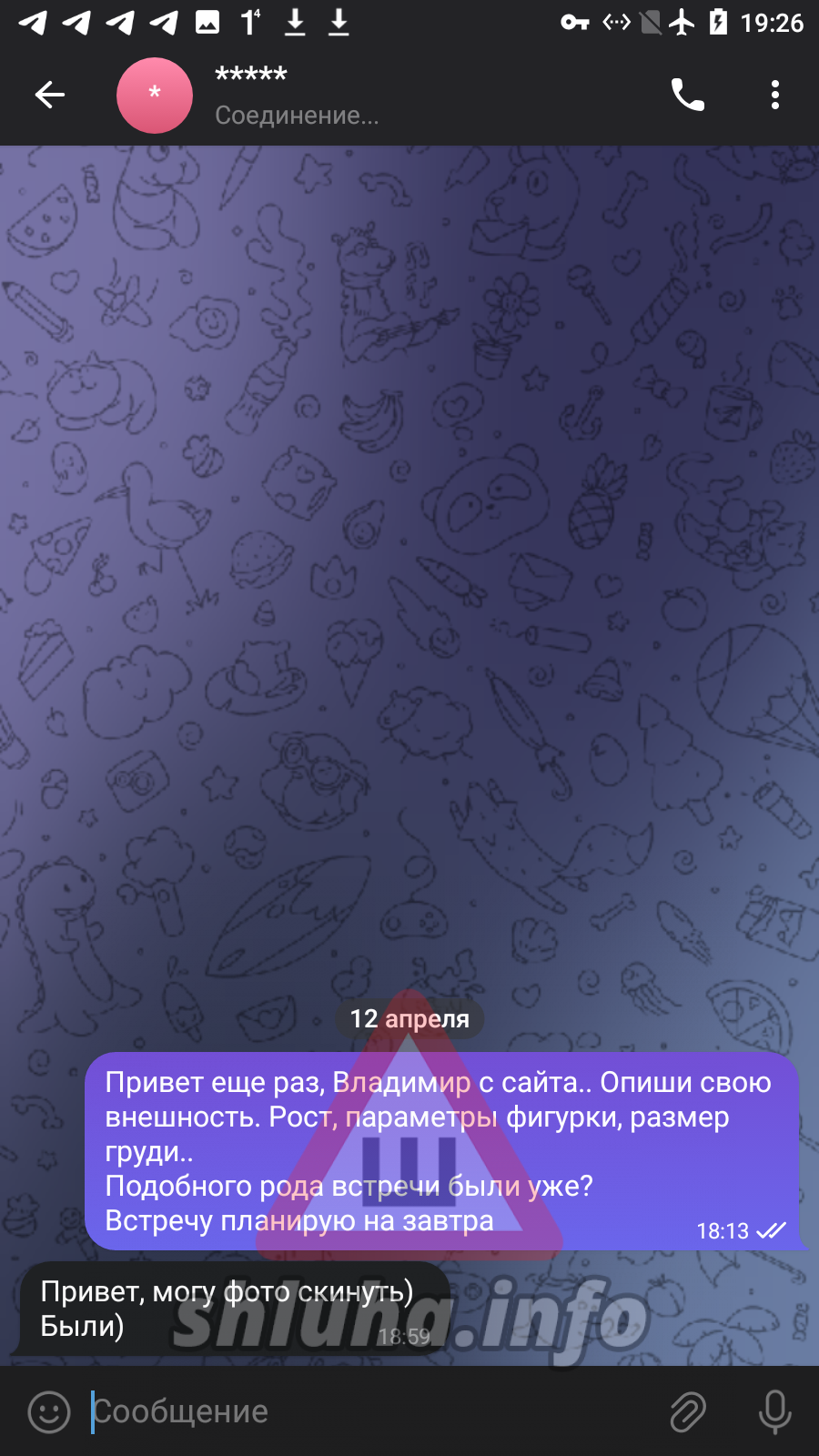Start a voice call

[687, 95]
